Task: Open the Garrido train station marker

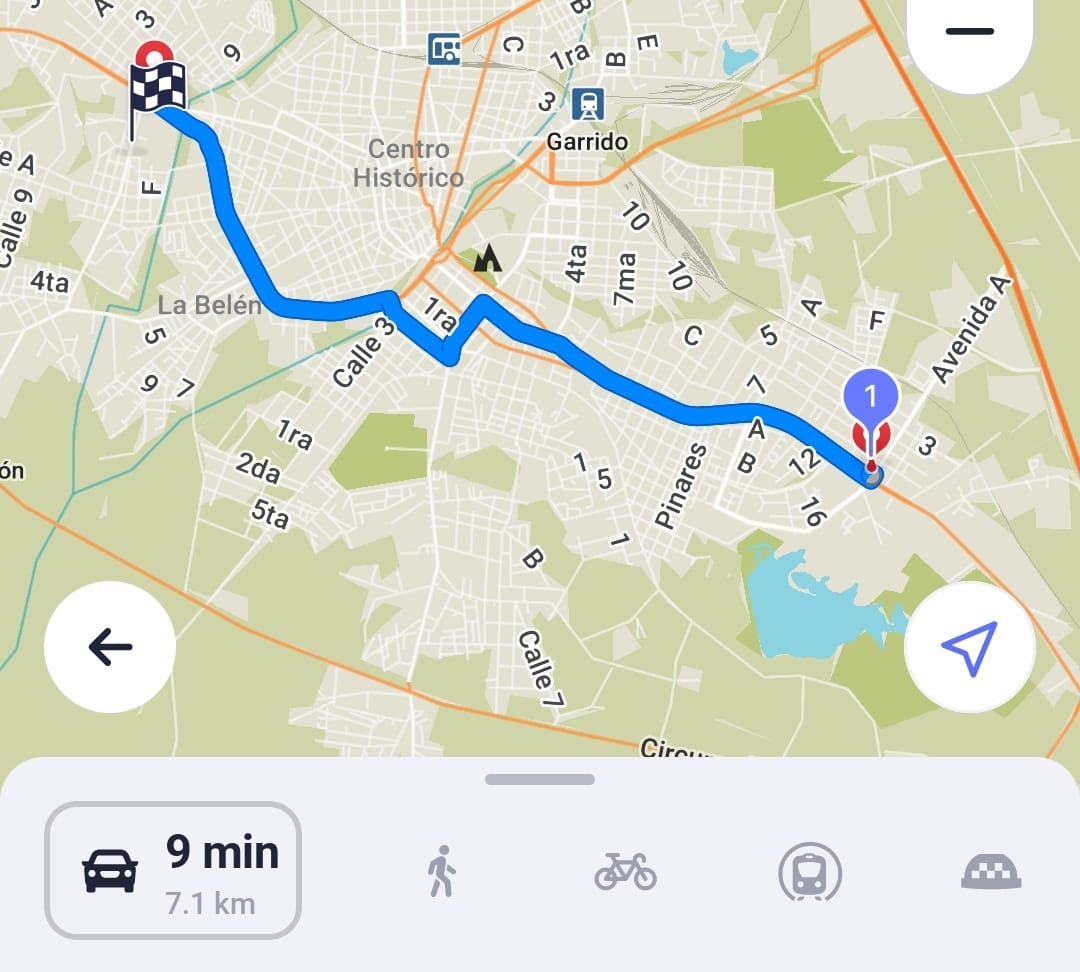Action: 588,103
